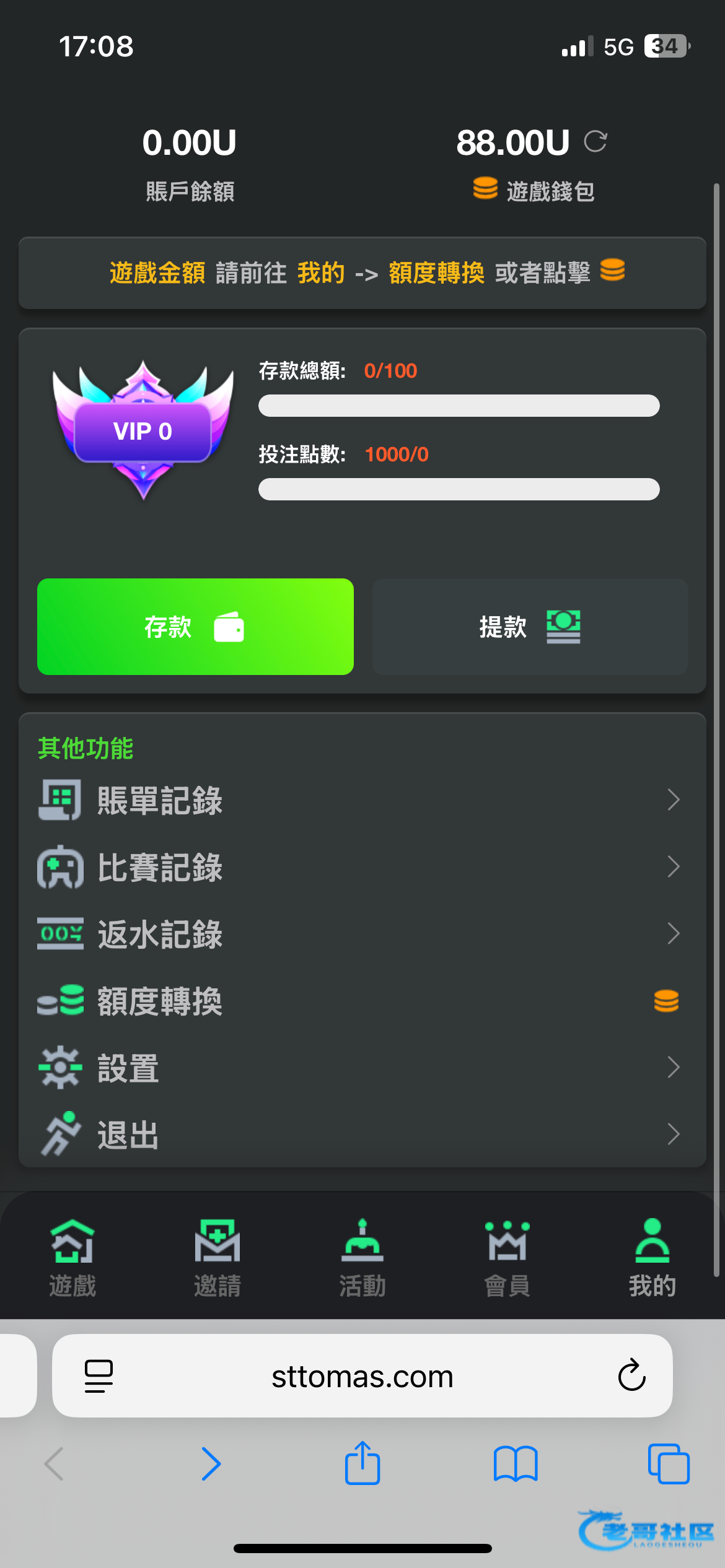
Task: Open 額度轉換 credit transfer row
Action: tap(362, 1001)
